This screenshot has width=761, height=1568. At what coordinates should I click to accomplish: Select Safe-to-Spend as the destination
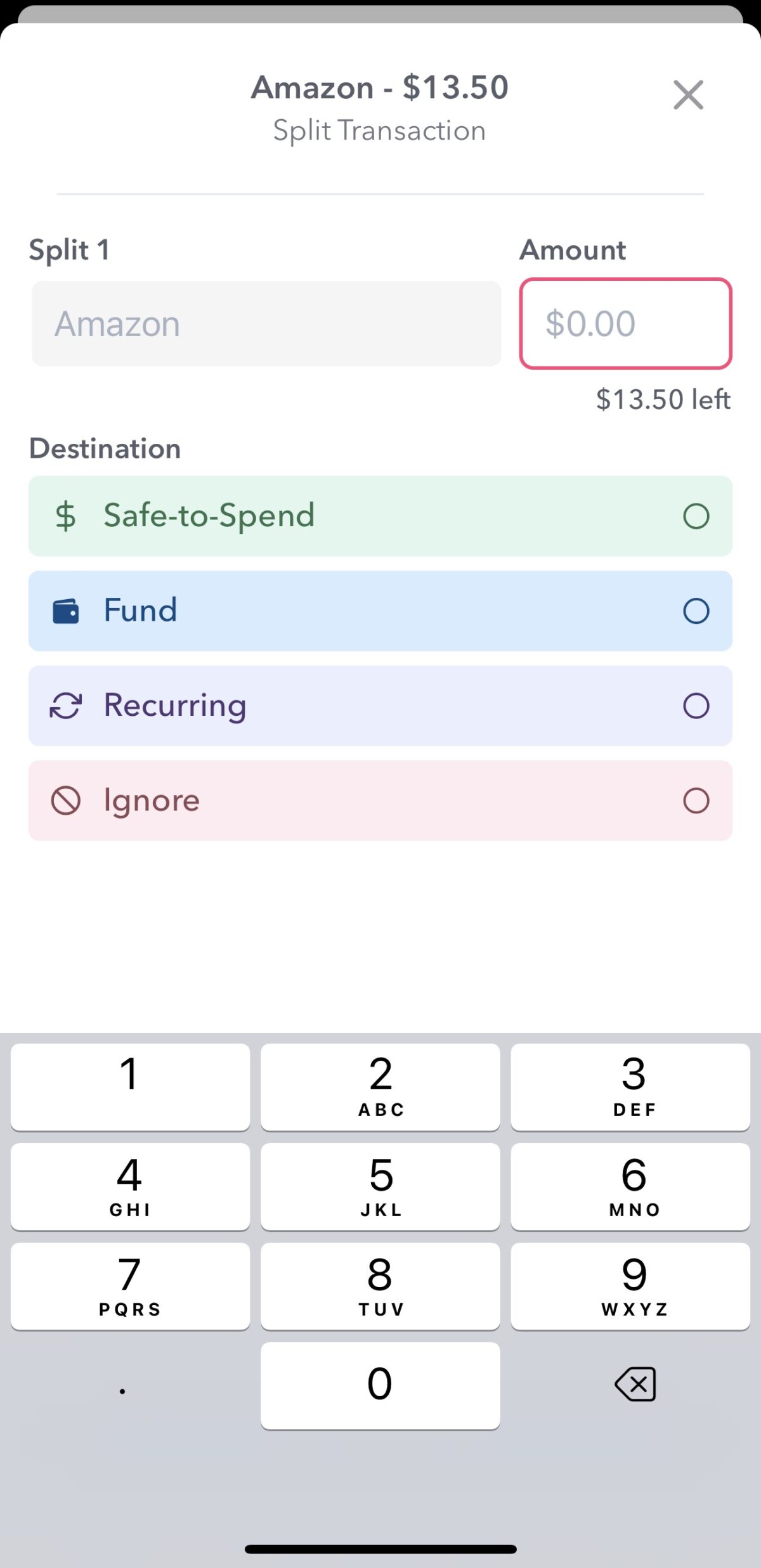[x=380, y=515]
